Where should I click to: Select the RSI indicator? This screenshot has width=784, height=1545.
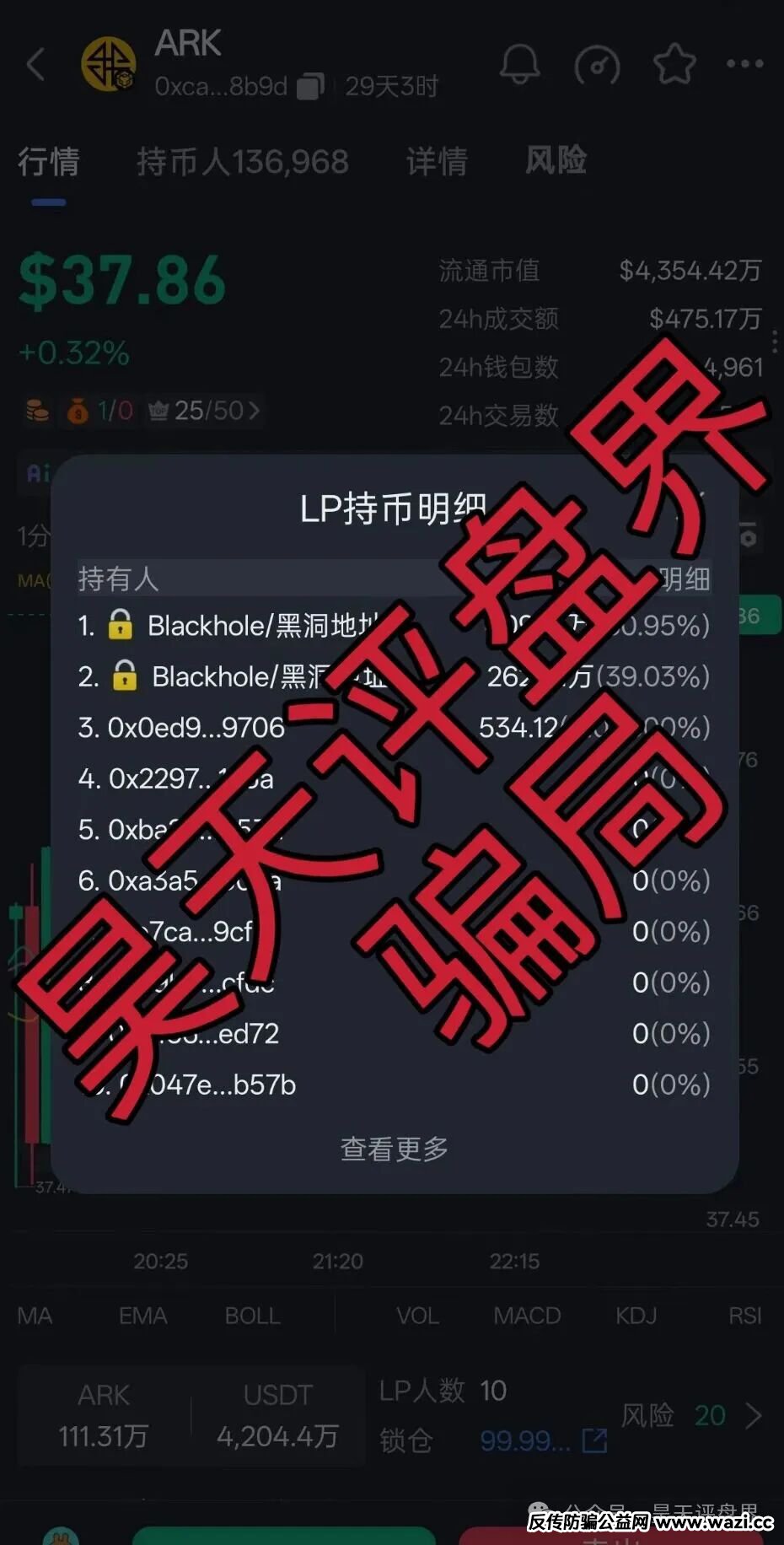(744, 1316)
